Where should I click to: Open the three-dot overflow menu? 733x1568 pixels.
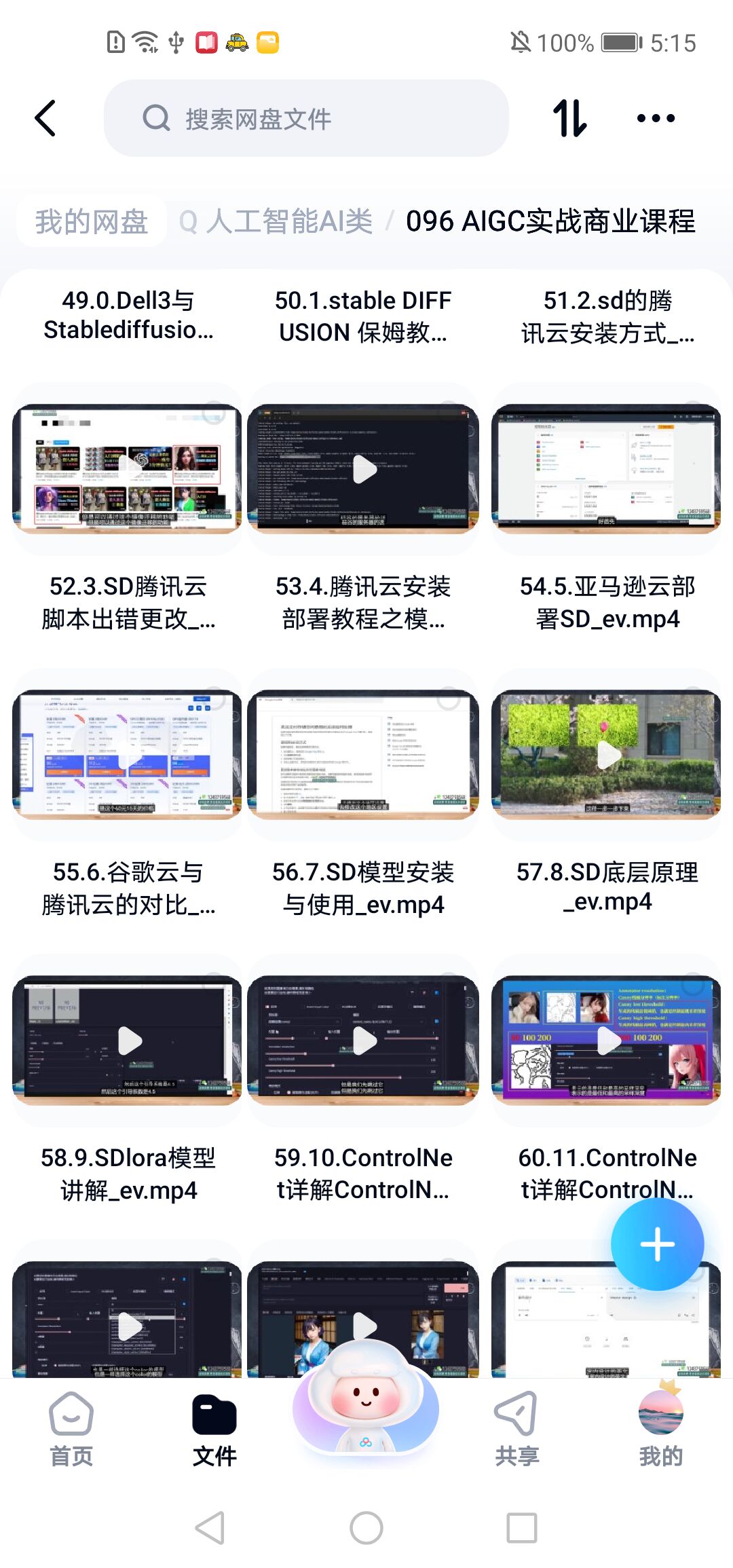click(x=656, y=118)
